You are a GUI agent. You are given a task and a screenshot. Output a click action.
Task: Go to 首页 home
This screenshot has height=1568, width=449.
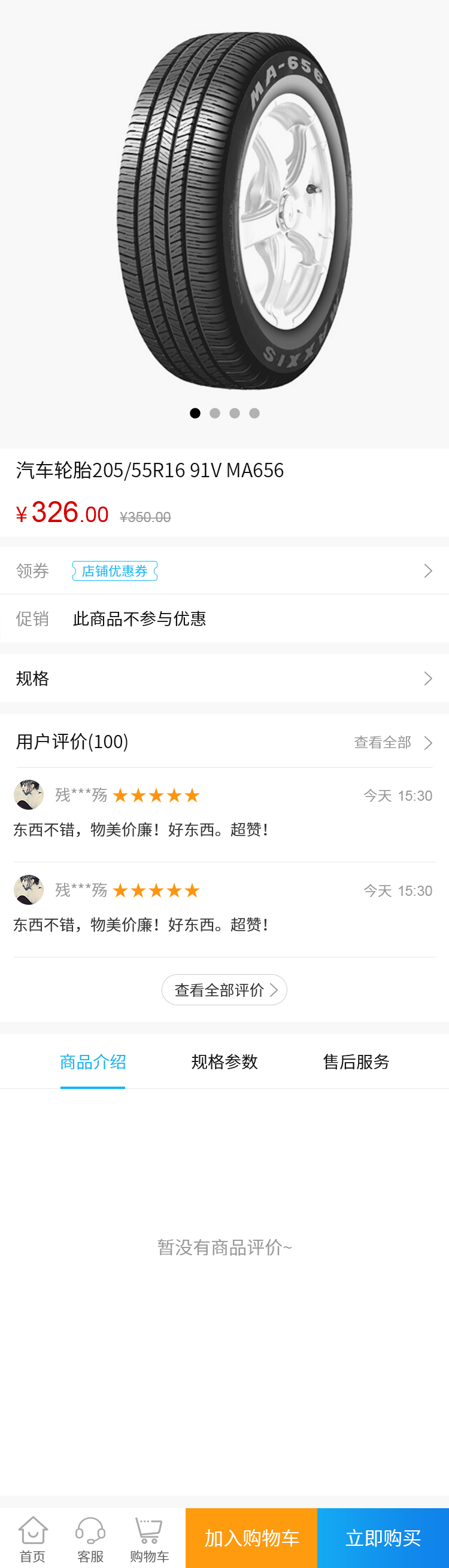32,1538
